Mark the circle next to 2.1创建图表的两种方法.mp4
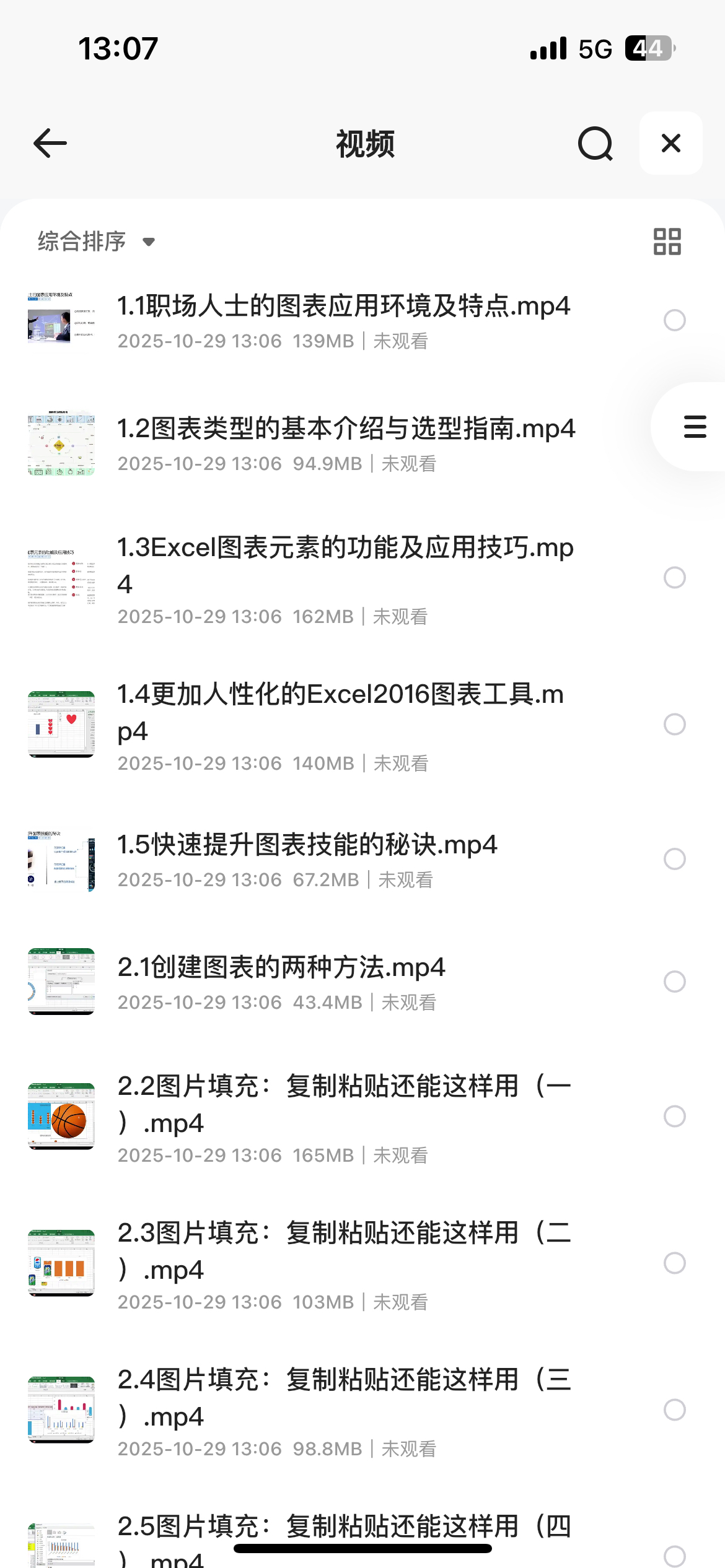 click(x=674, y=982)
